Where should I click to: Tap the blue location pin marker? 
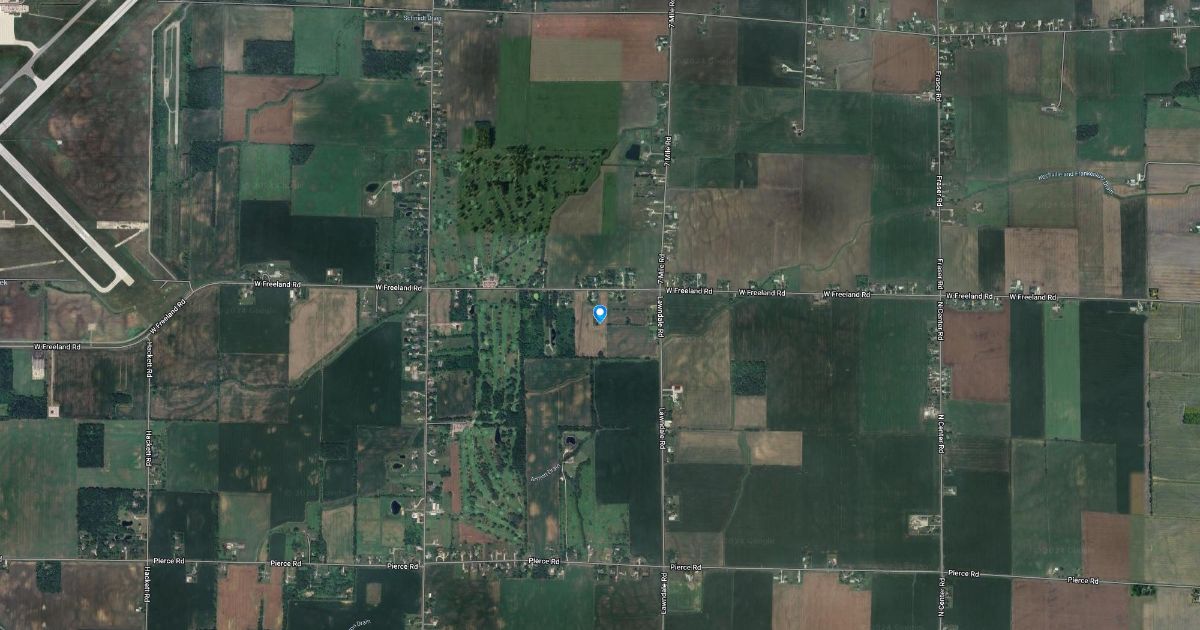[x=600, y=314]
